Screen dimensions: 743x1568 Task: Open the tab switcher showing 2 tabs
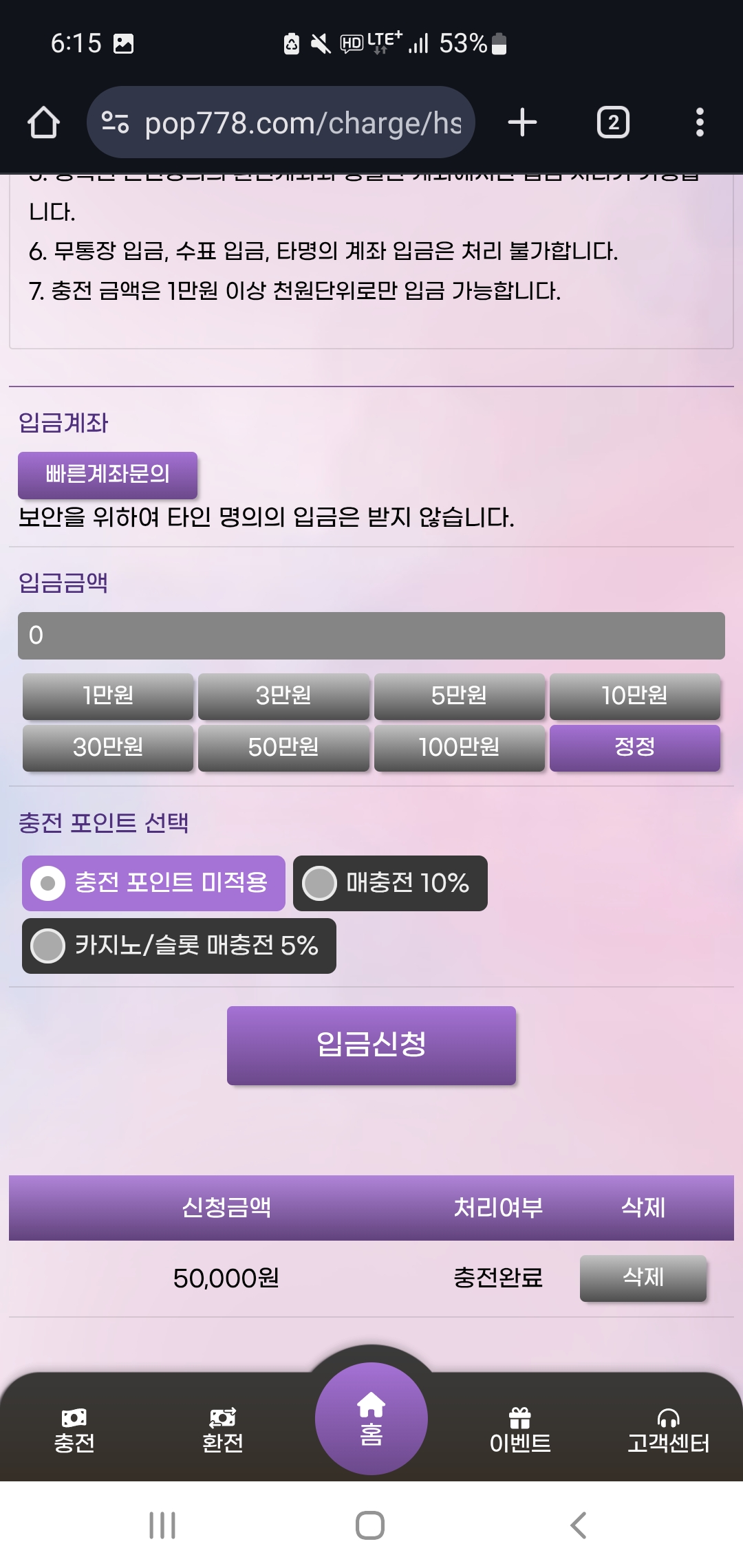click(x=612, y=122)
